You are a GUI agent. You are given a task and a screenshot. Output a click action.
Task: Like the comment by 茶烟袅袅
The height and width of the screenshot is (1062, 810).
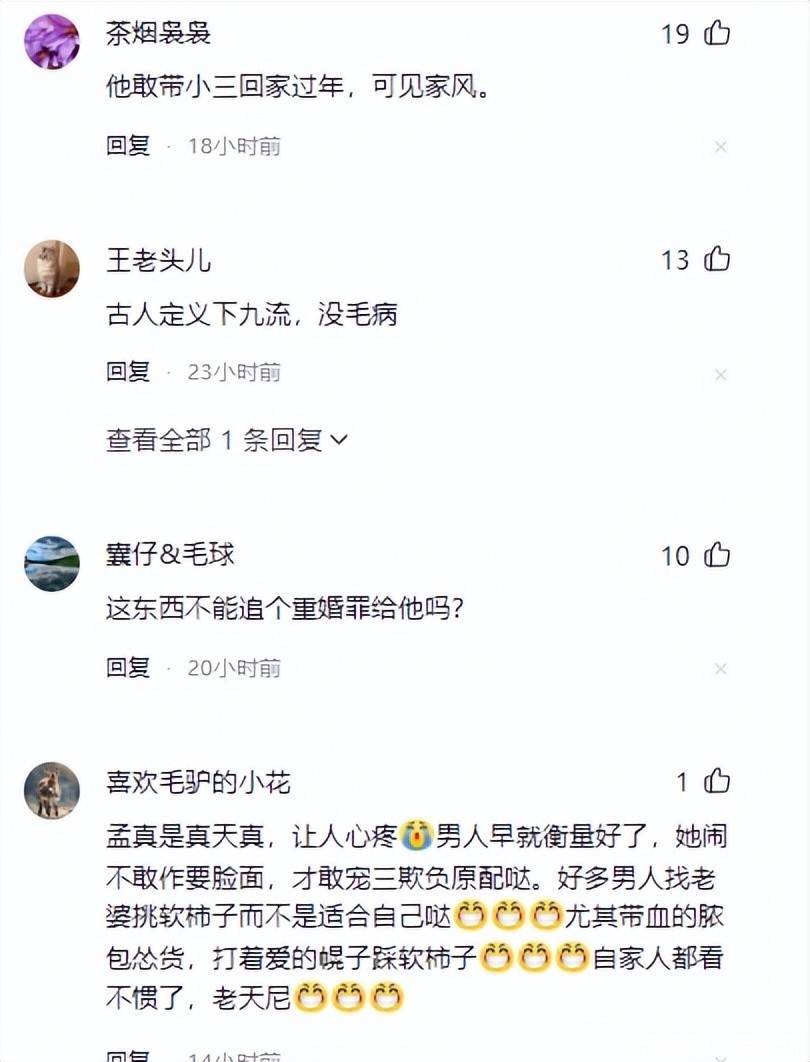pyautogui.click(x=717, y=34)
